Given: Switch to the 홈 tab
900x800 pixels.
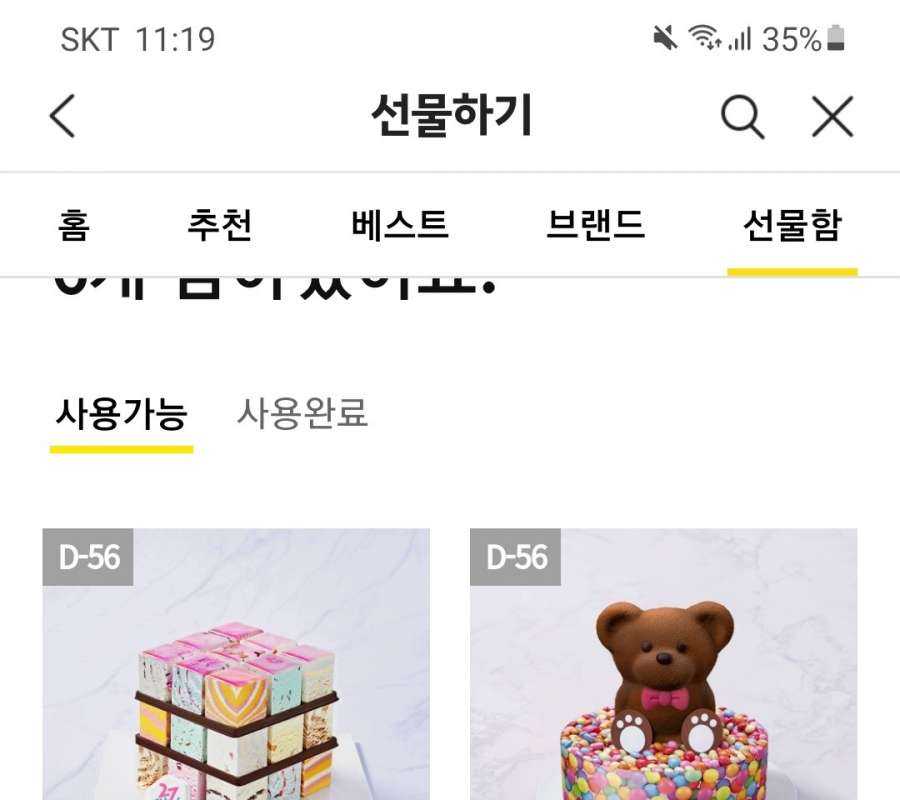Looking at the screenshot, I should point(74,226).
